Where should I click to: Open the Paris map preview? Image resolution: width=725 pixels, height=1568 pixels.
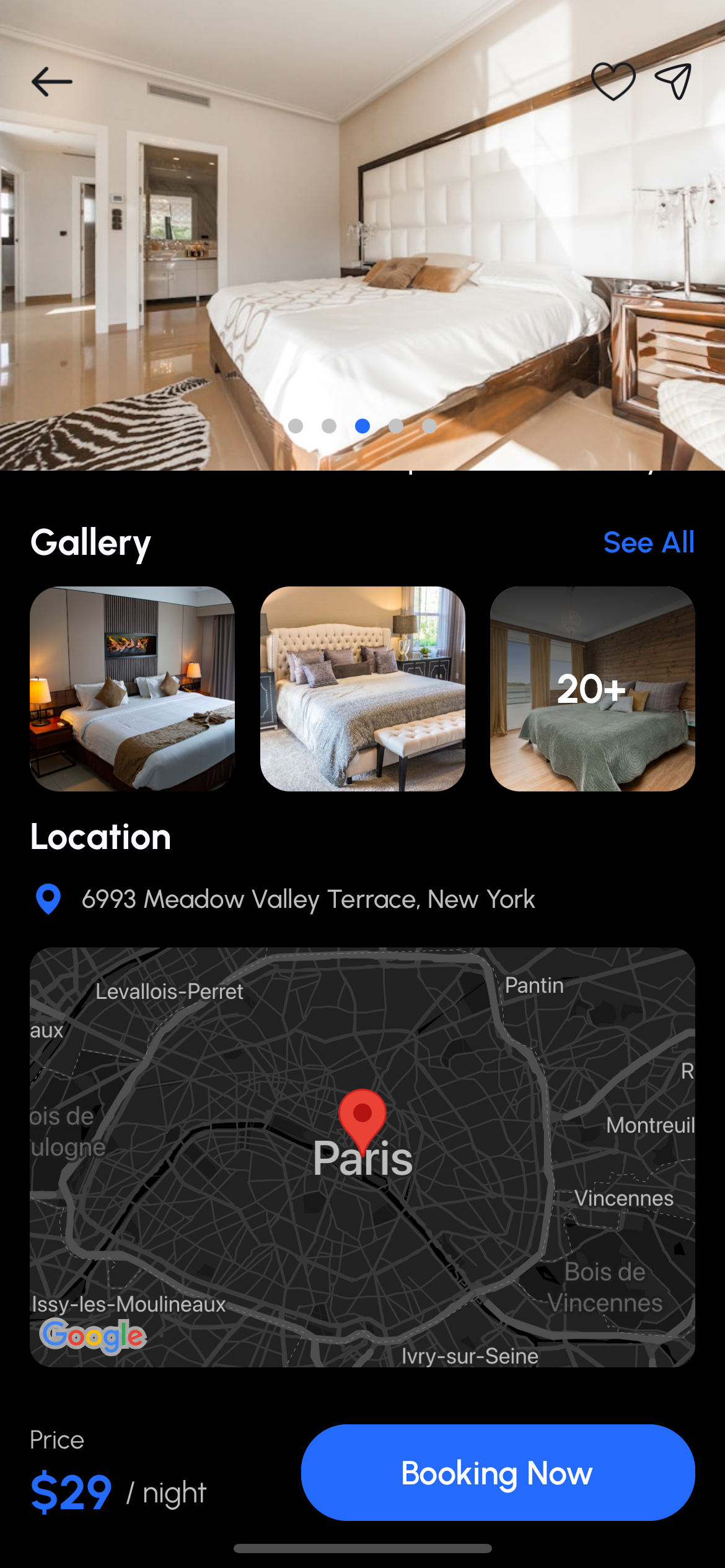click(x=362, y=1157)
